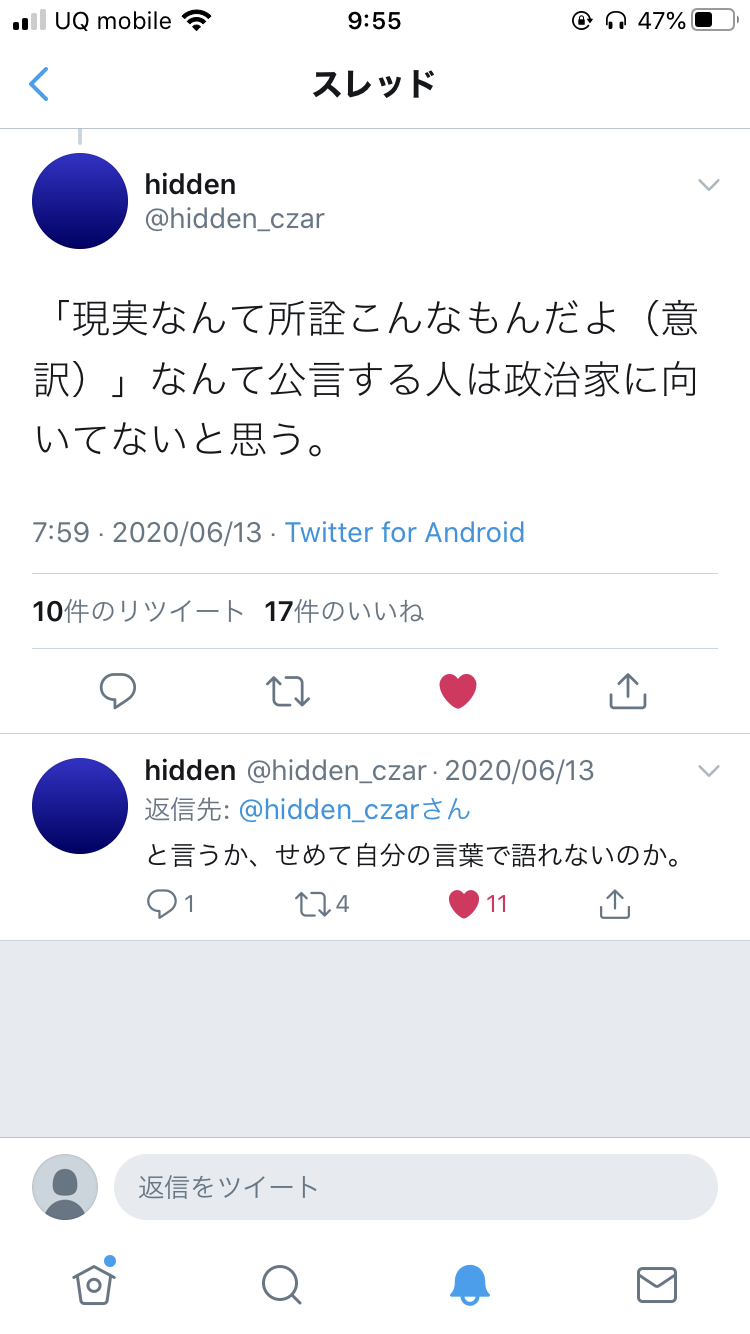
Task: Unlike the main tweet heart
Action: pyautogui.click(x=458, y=691)
